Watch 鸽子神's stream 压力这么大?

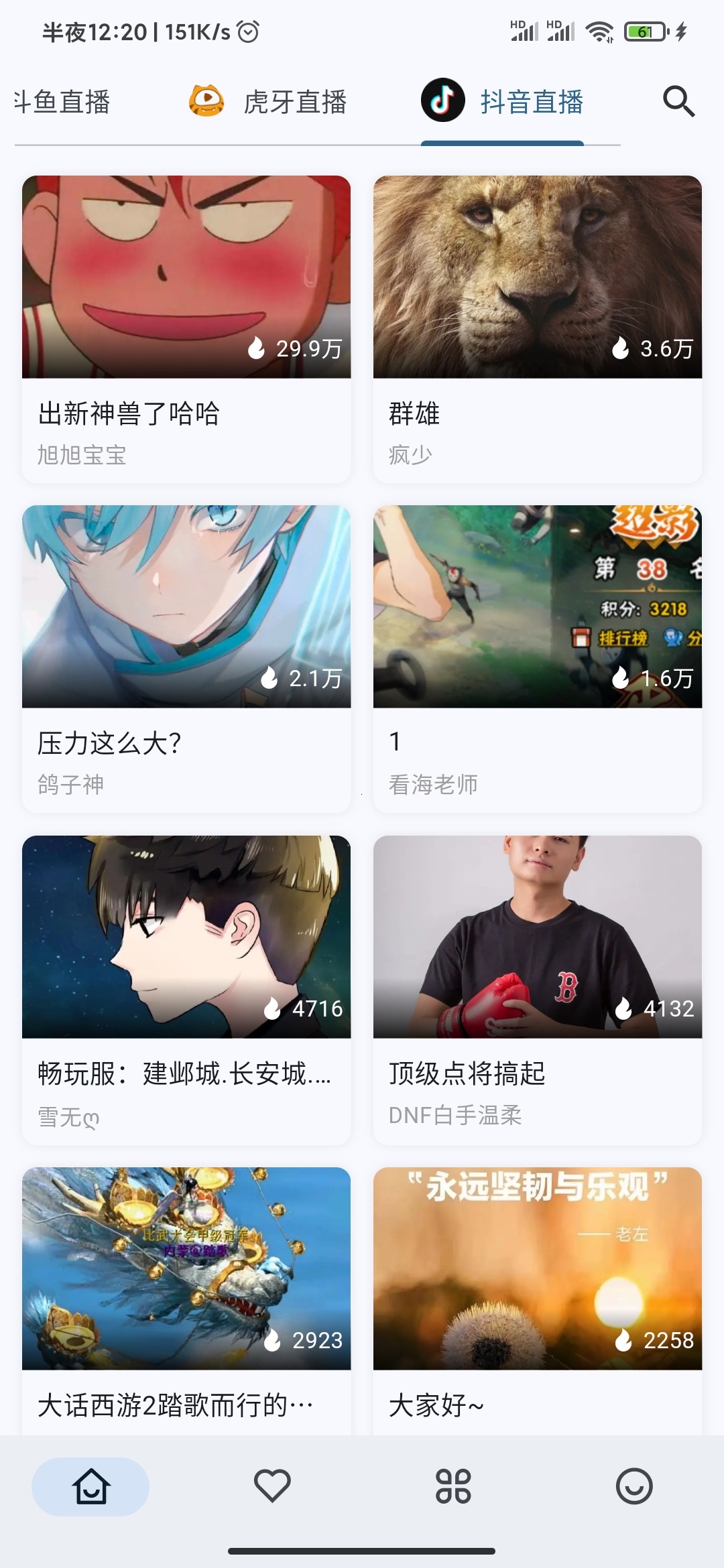point(186,658)
